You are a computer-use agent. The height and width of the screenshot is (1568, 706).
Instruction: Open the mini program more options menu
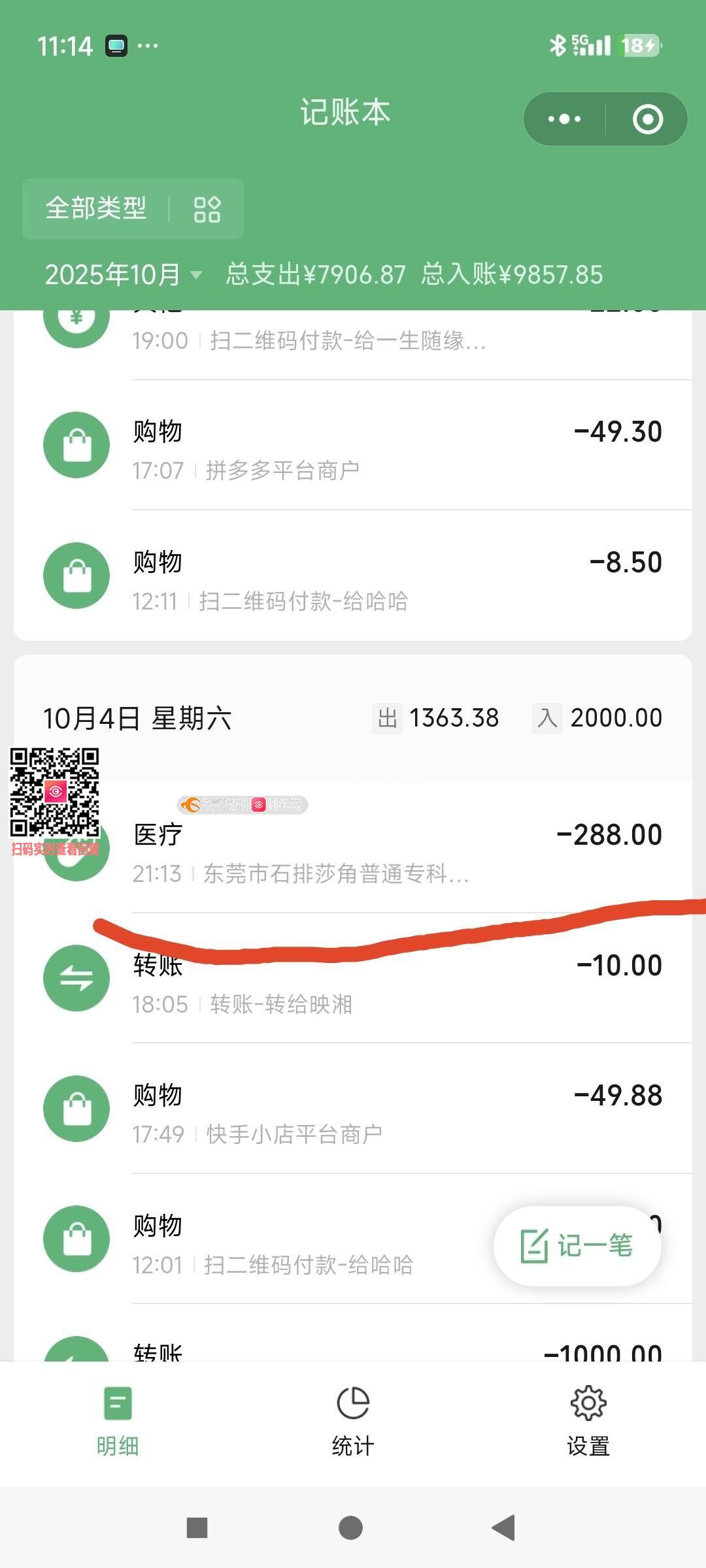click(565, 119)
